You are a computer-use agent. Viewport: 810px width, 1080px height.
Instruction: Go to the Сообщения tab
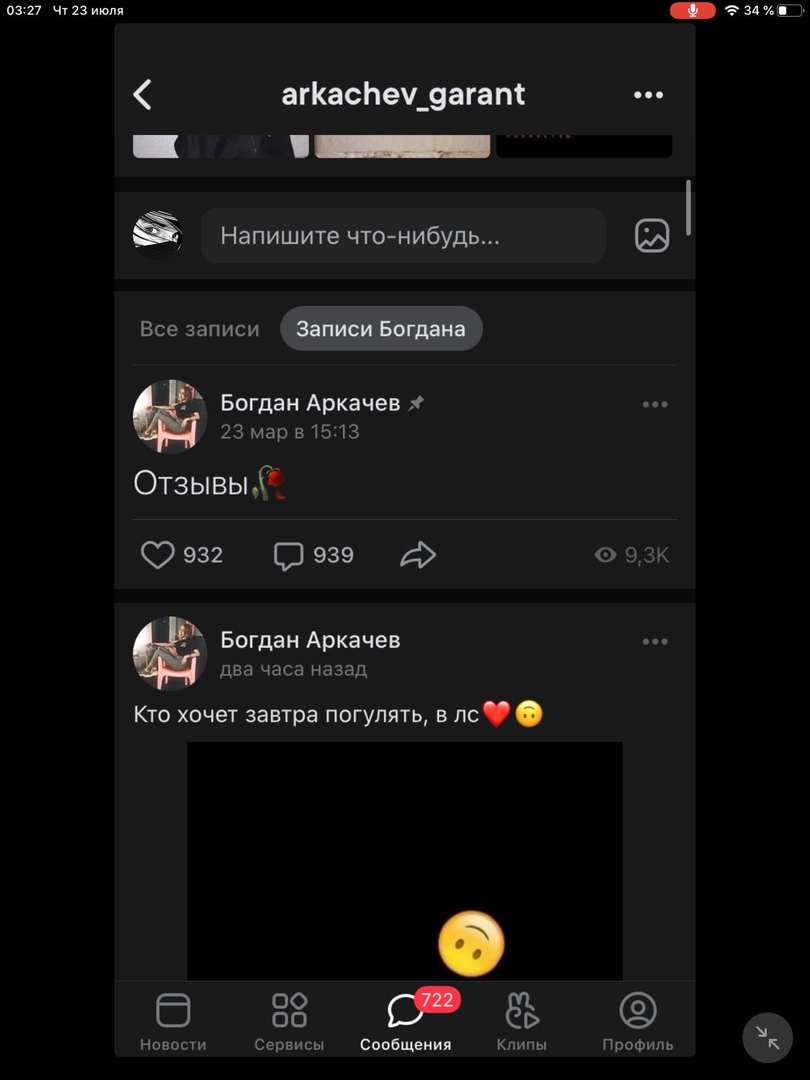(x=405, y=1022)
